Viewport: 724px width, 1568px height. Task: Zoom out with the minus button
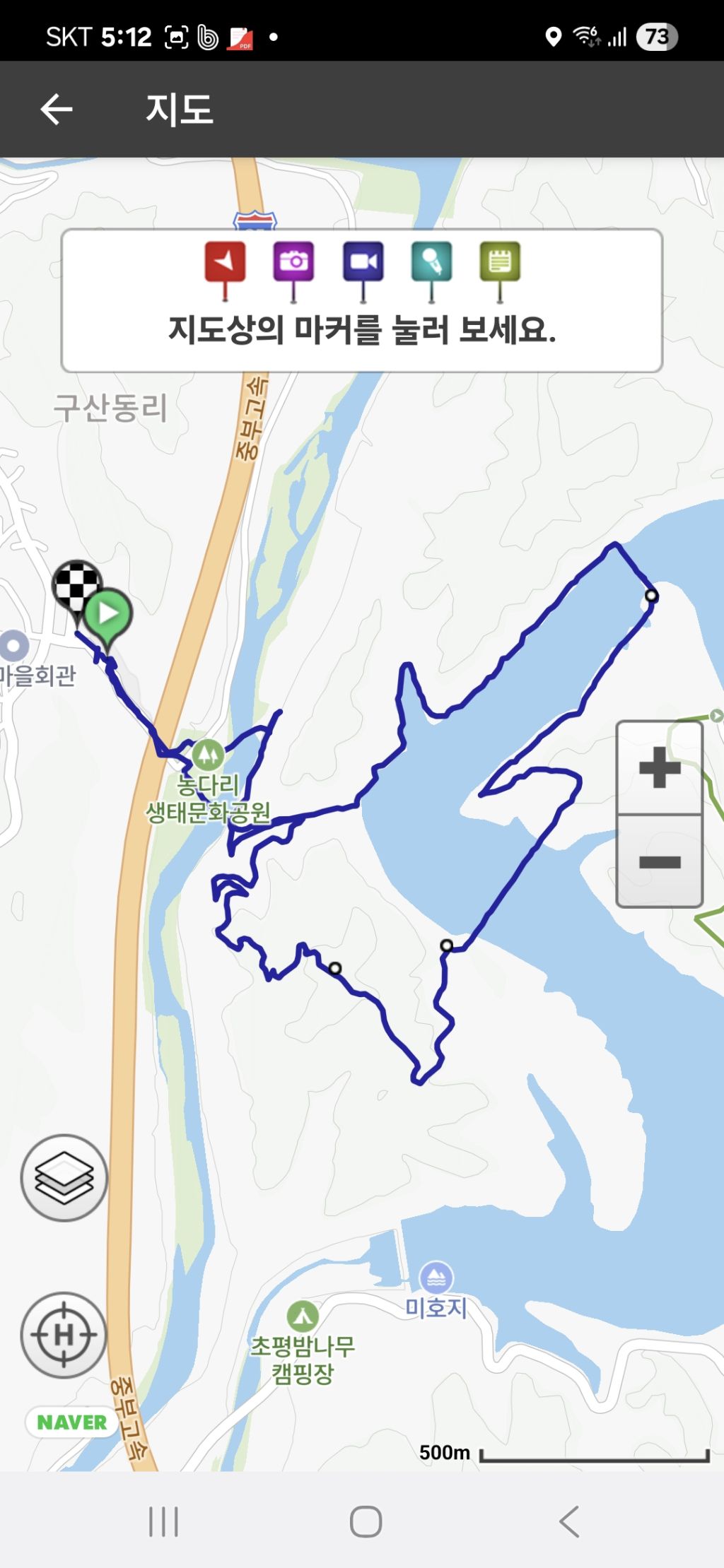(x=659, y=861)
